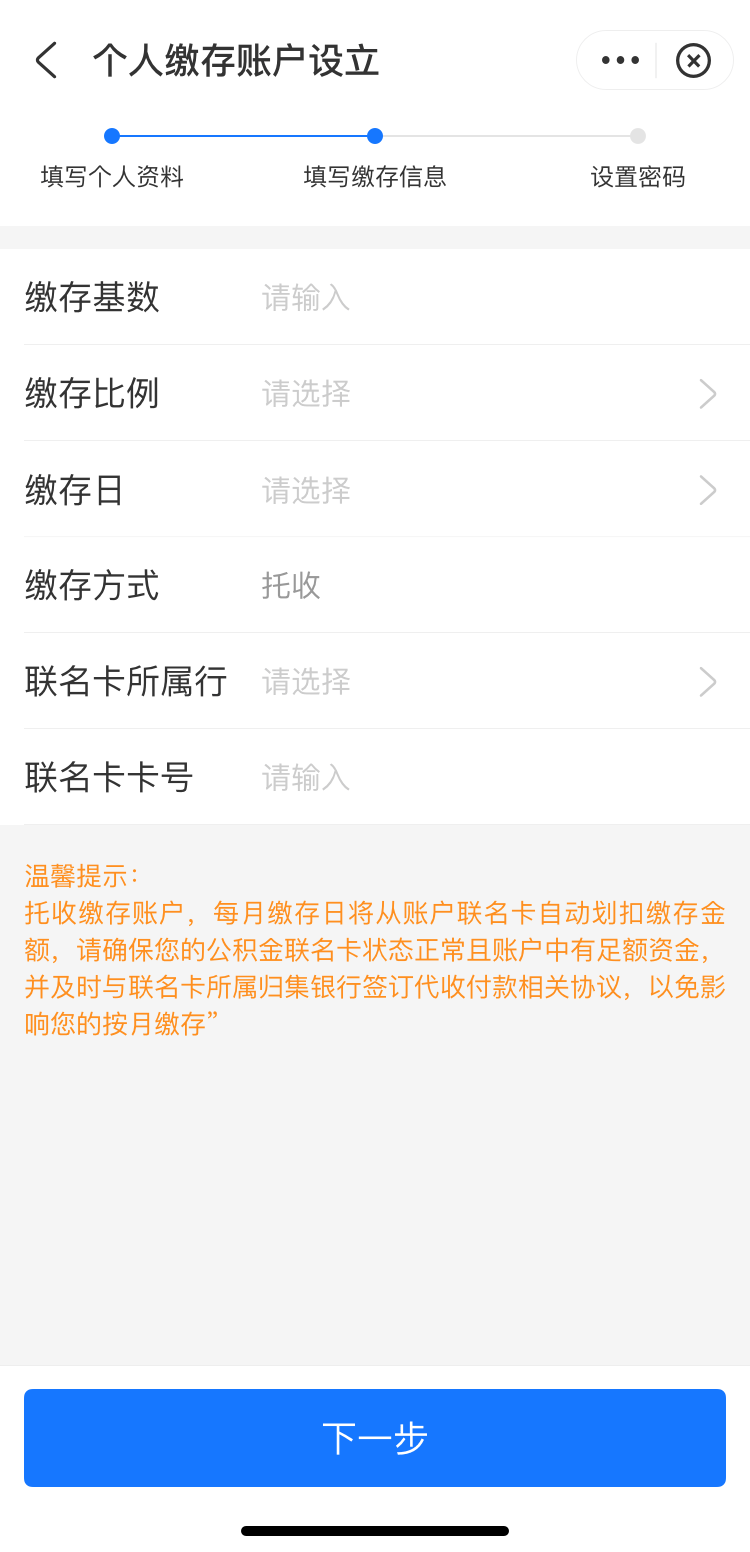Image resolution: width=750 pixels, height=1552 pixels.
Task: Click the 联名卡卡号 input field
Action: pos(305,778)
